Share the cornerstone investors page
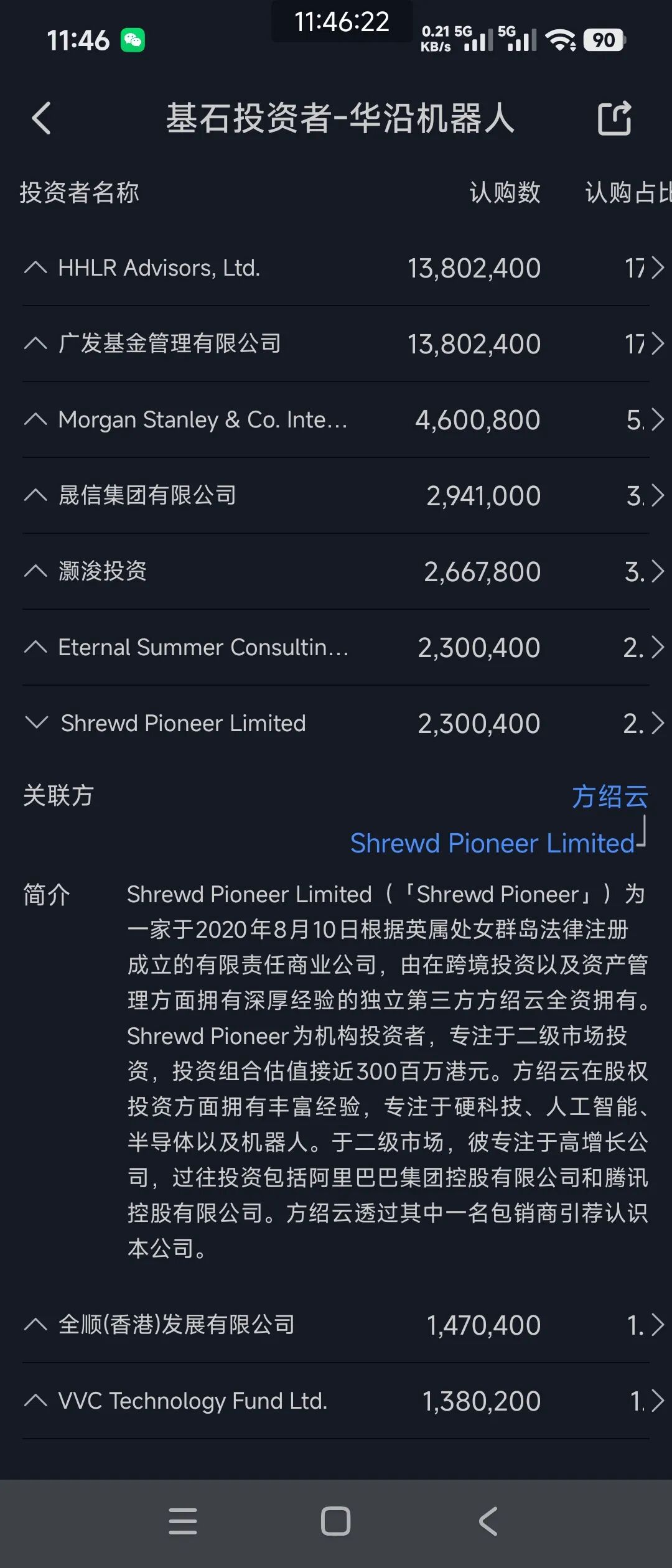The height and width of the screenshot is (1568, 672). [614, 118]
